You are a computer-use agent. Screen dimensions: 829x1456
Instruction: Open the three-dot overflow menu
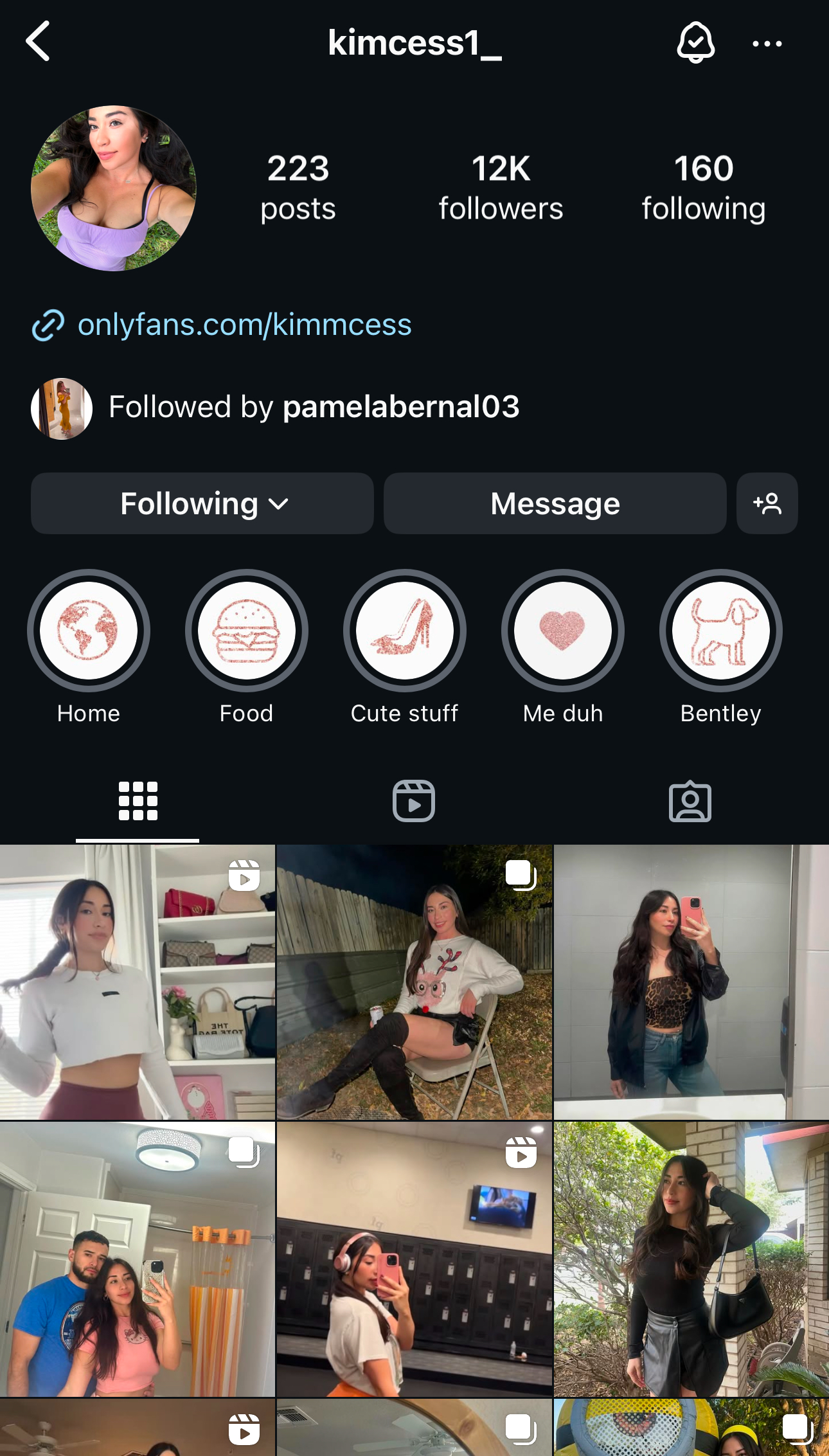tap(767, 44)
